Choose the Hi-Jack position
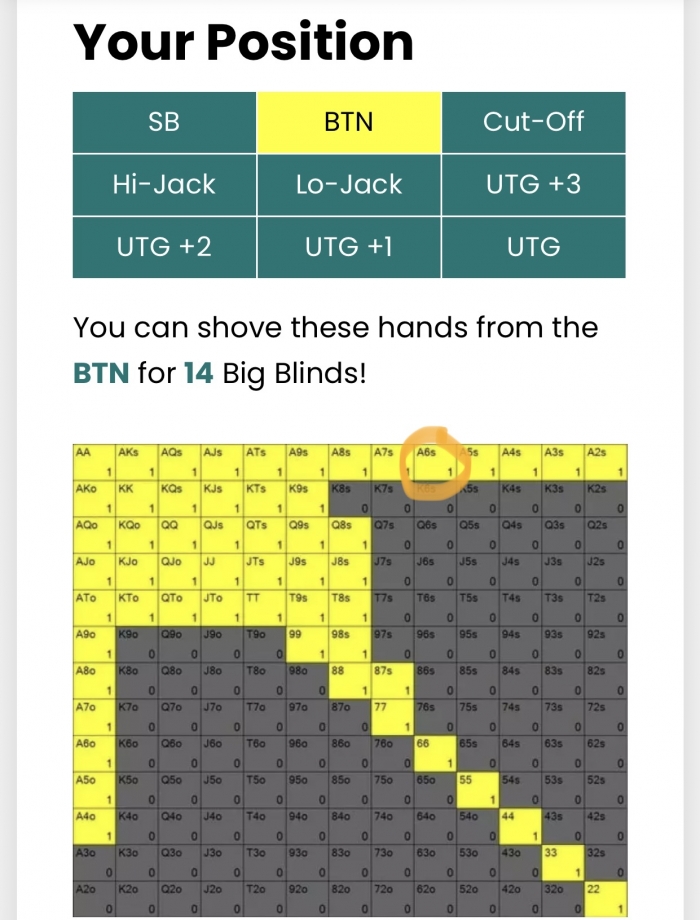The width and height of the screenshot is (700, 920). (164, 184)
